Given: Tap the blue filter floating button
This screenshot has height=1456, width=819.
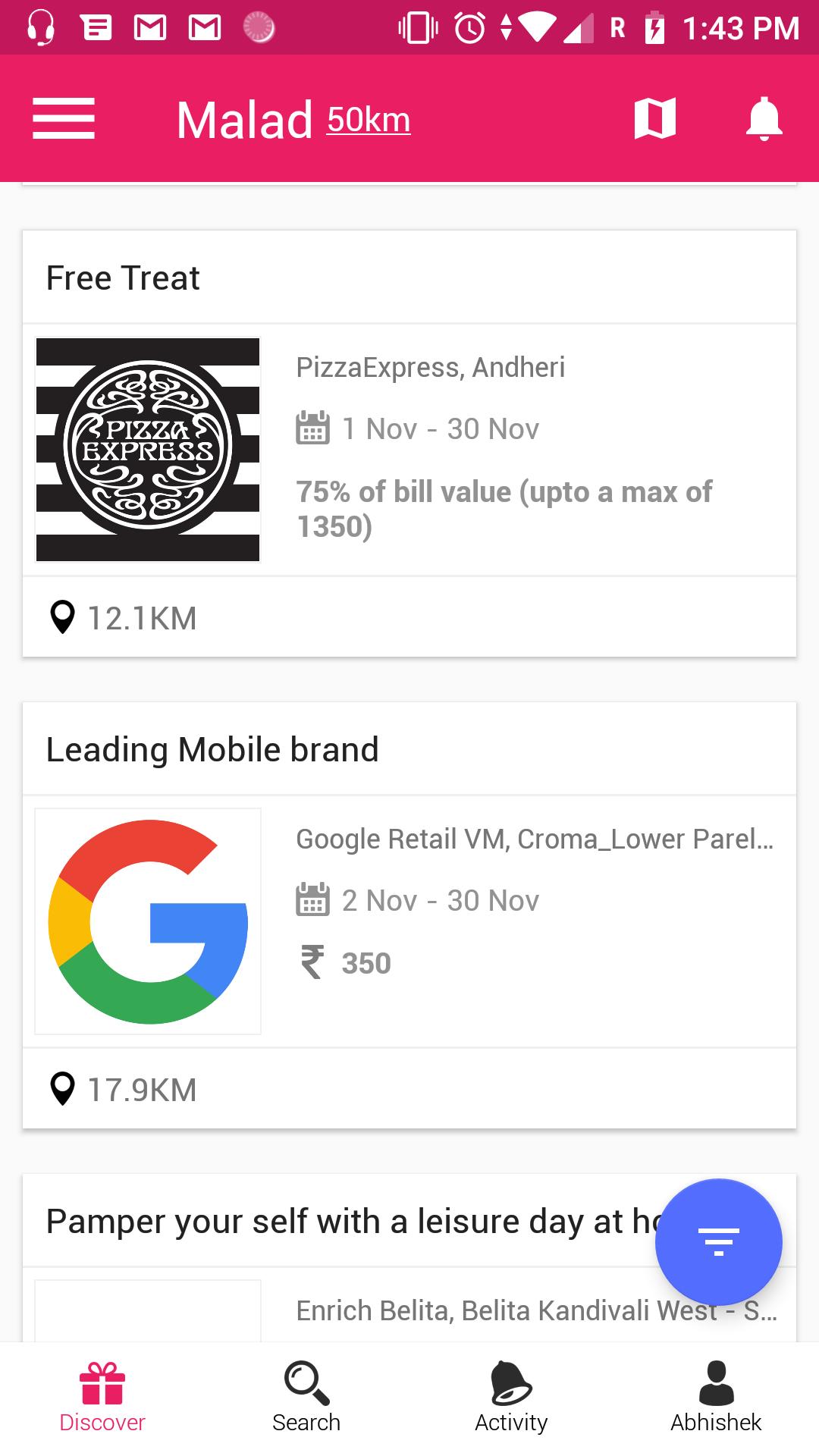Looking at the screenshot, I should pyautogui.click(x=718, y=1242).
